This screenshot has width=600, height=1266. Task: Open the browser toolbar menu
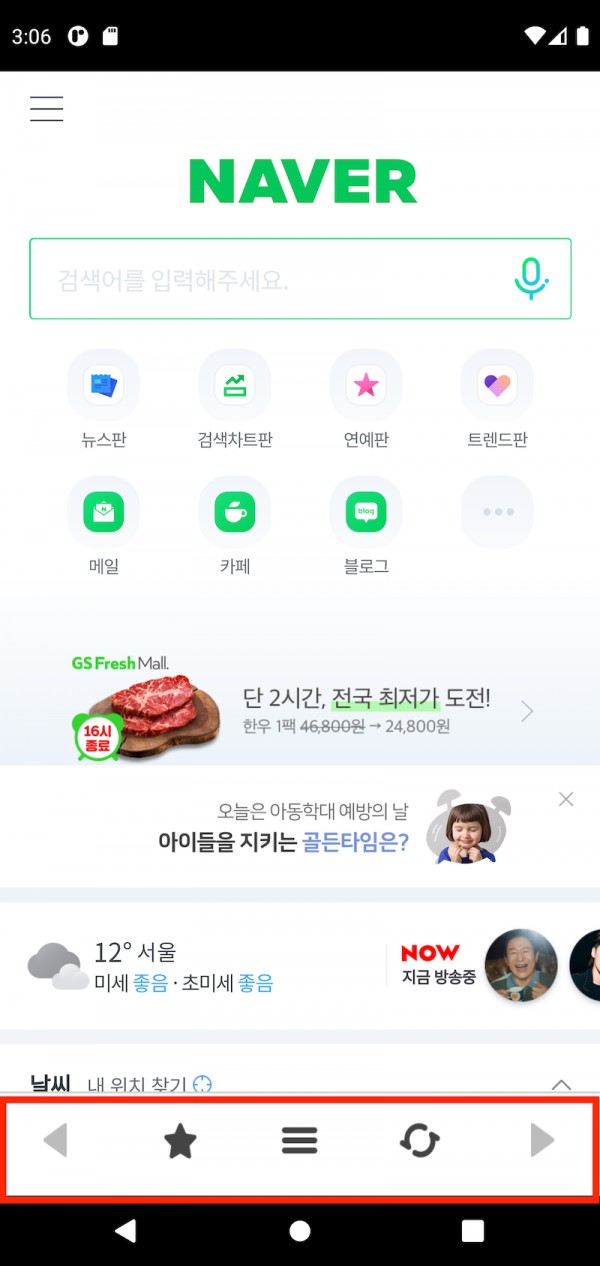299,1141
